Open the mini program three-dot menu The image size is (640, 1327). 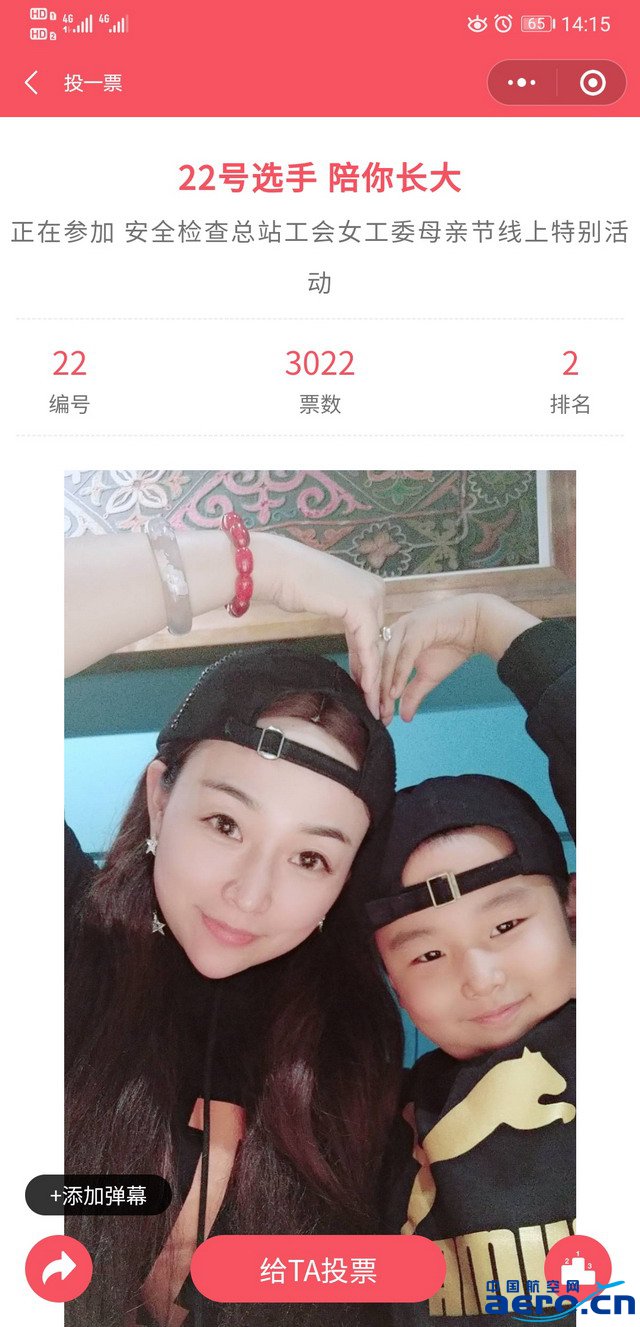click(x=522, y=83)
